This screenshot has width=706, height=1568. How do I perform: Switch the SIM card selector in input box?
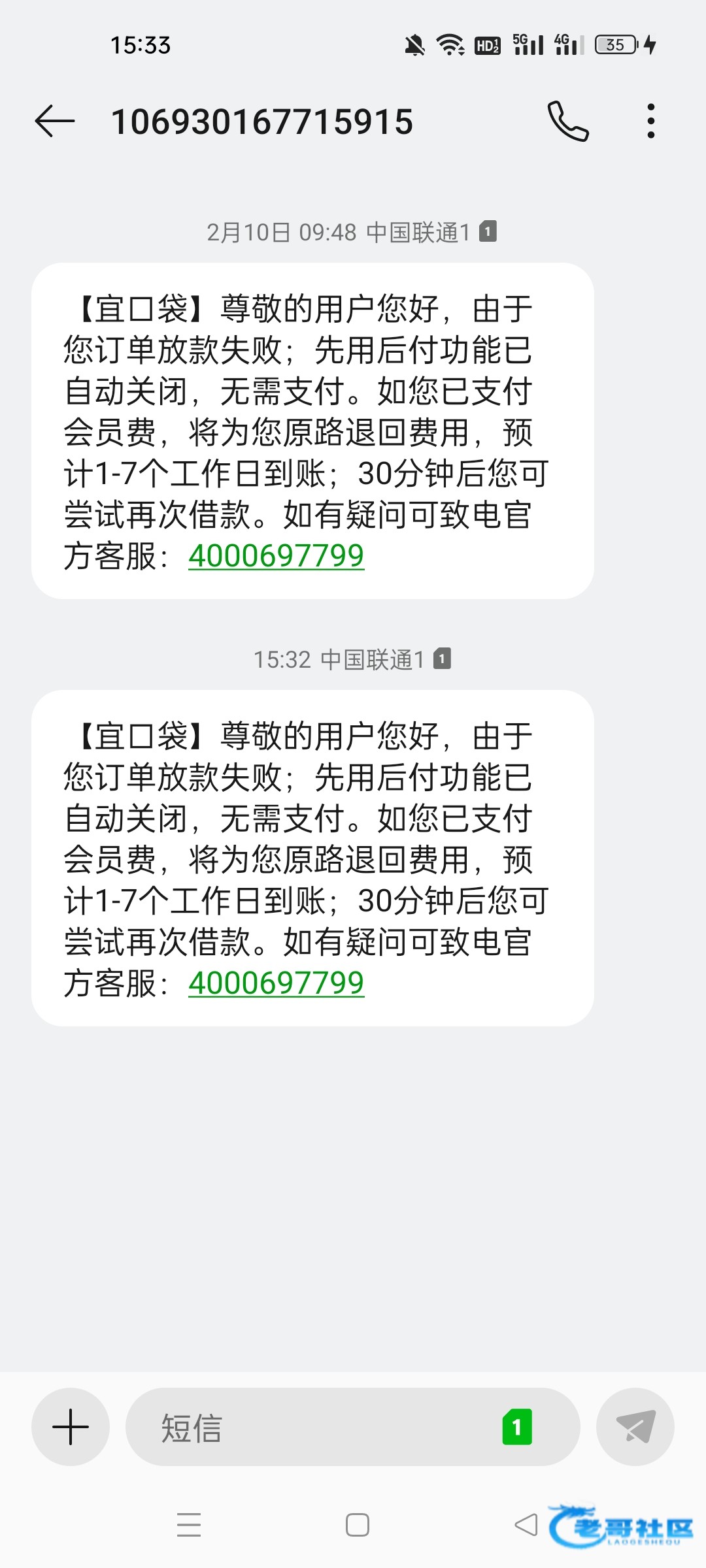point(516,1427)
